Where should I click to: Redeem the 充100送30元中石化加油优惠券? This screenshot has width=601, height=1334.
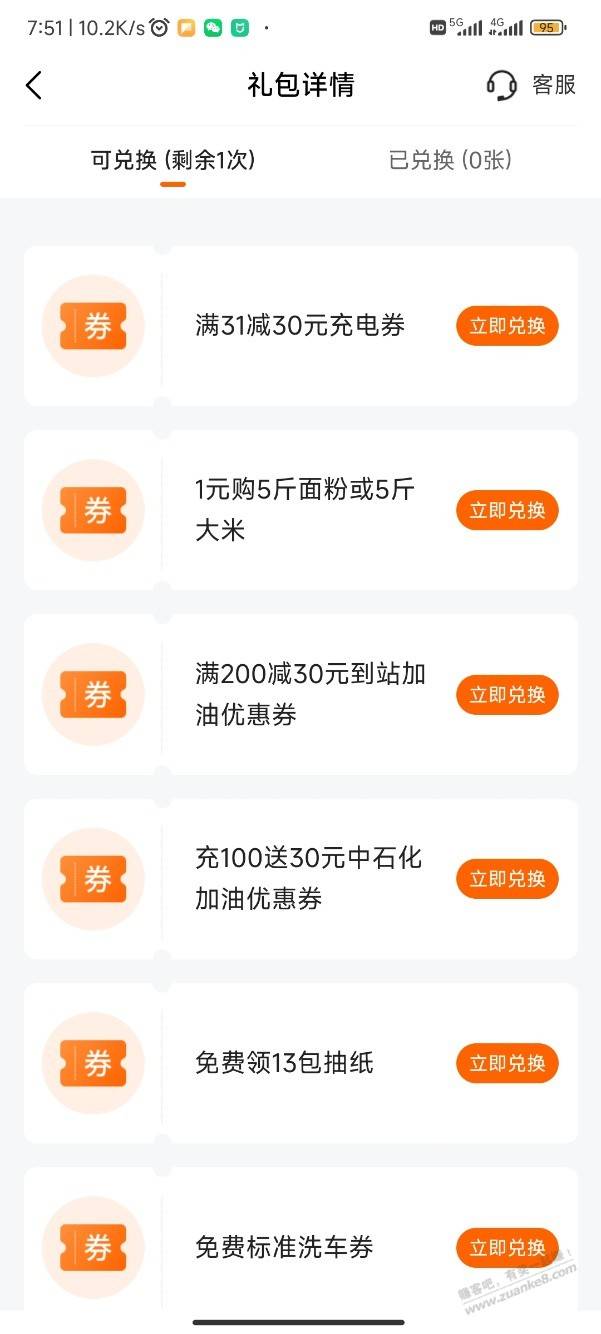point(507,879)
